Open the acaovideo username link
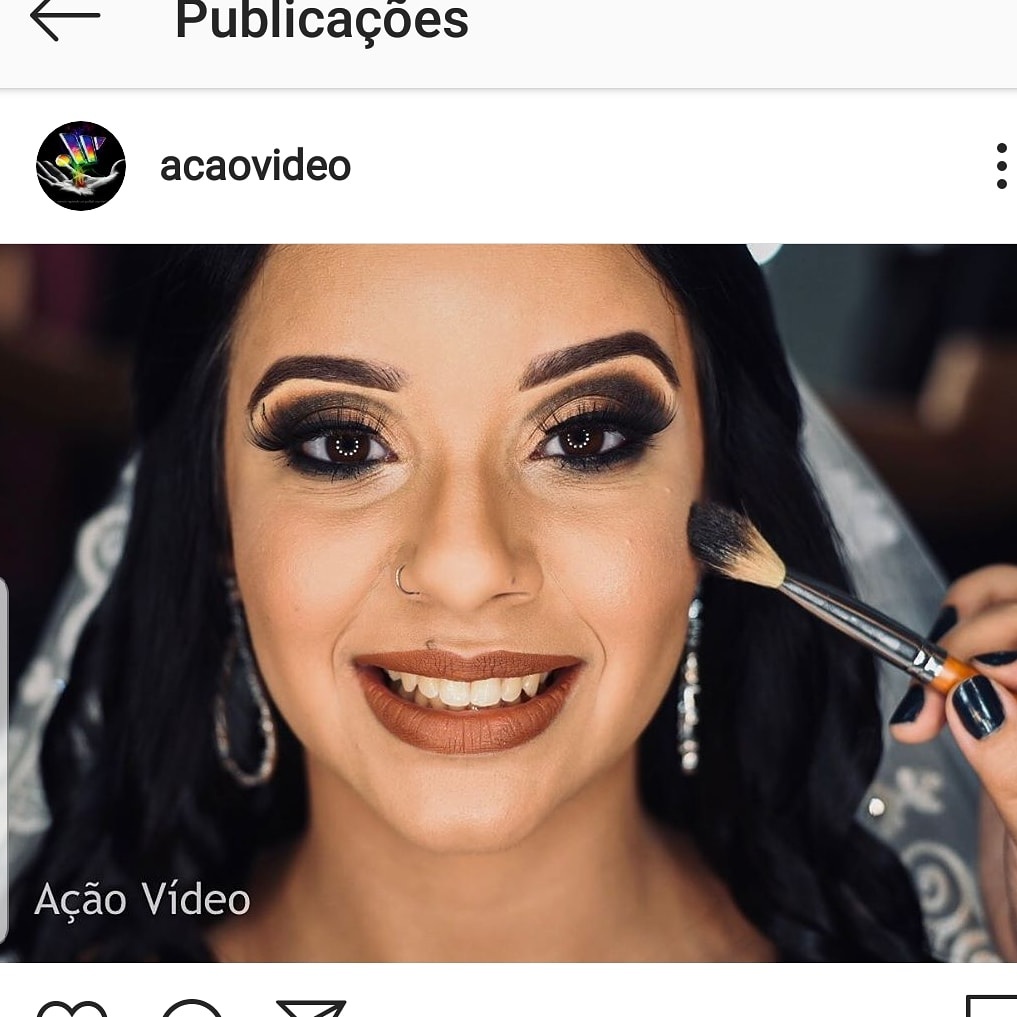1017x1017 pixels. [255, 166]
